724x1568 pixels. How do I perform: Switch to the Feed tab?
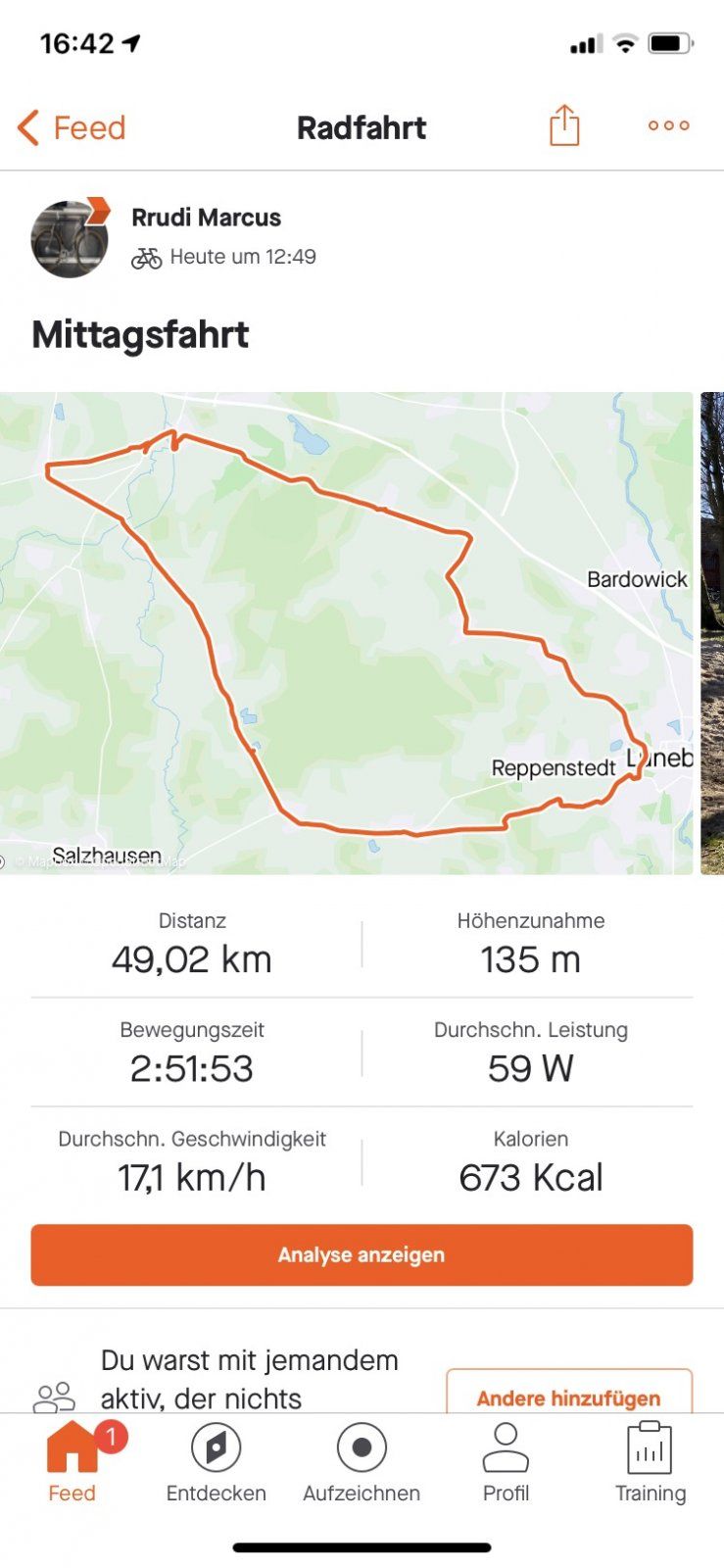(x=72, y=1462)
